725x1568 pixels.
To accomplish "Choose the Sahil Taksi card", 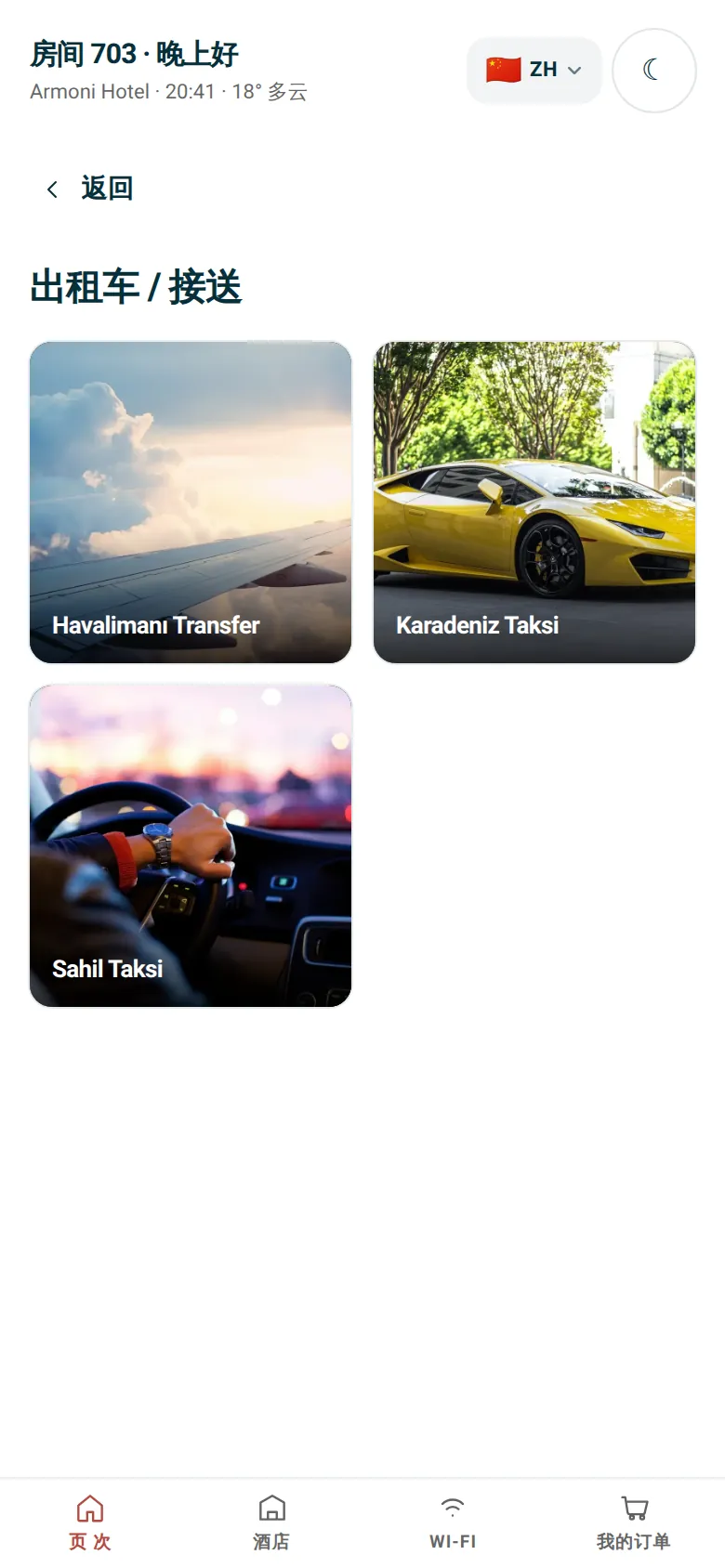I will click(x=191, y=846).
